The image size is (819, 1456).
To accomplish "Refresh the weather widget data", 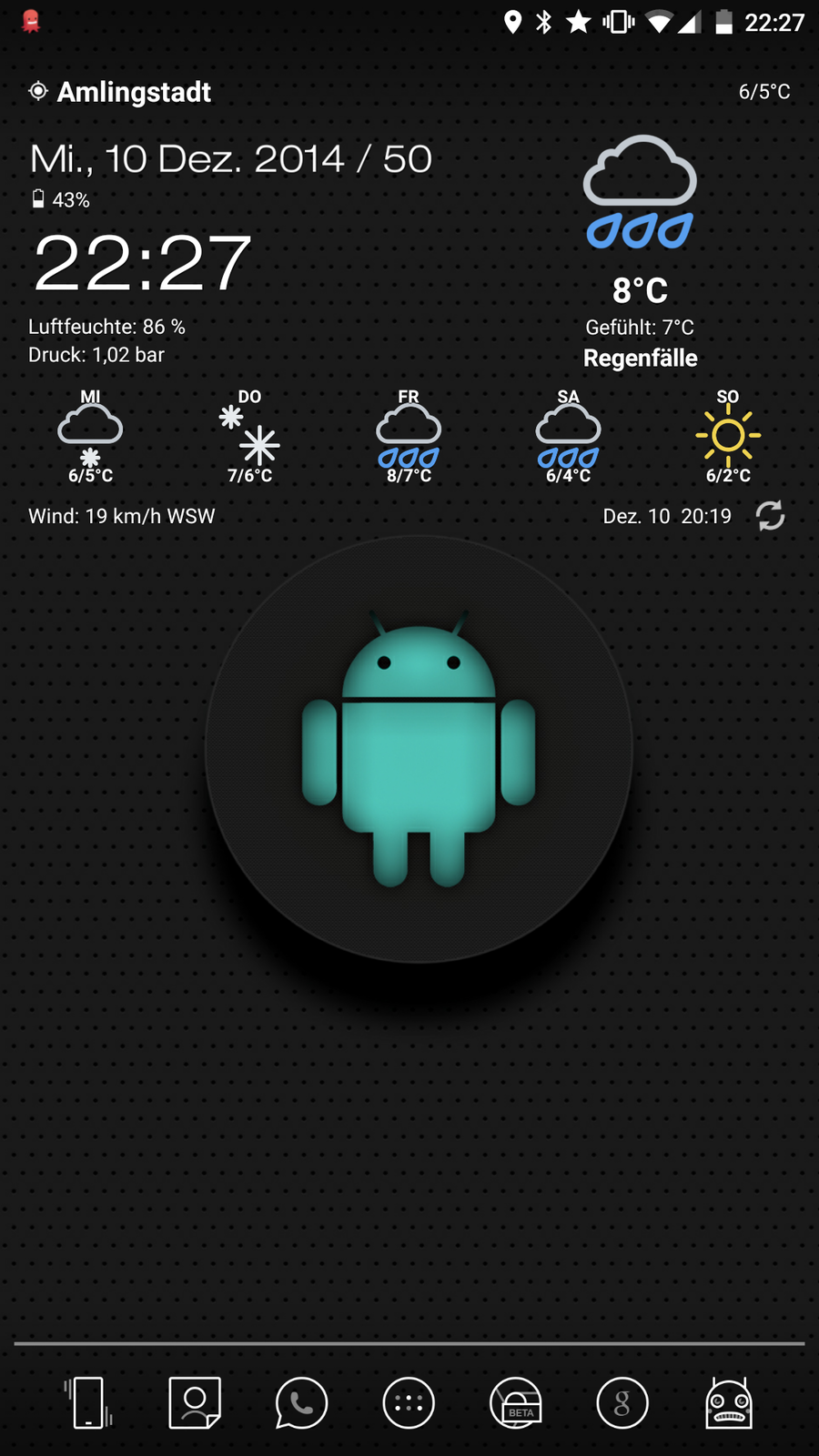I will [x=770, y=516].
